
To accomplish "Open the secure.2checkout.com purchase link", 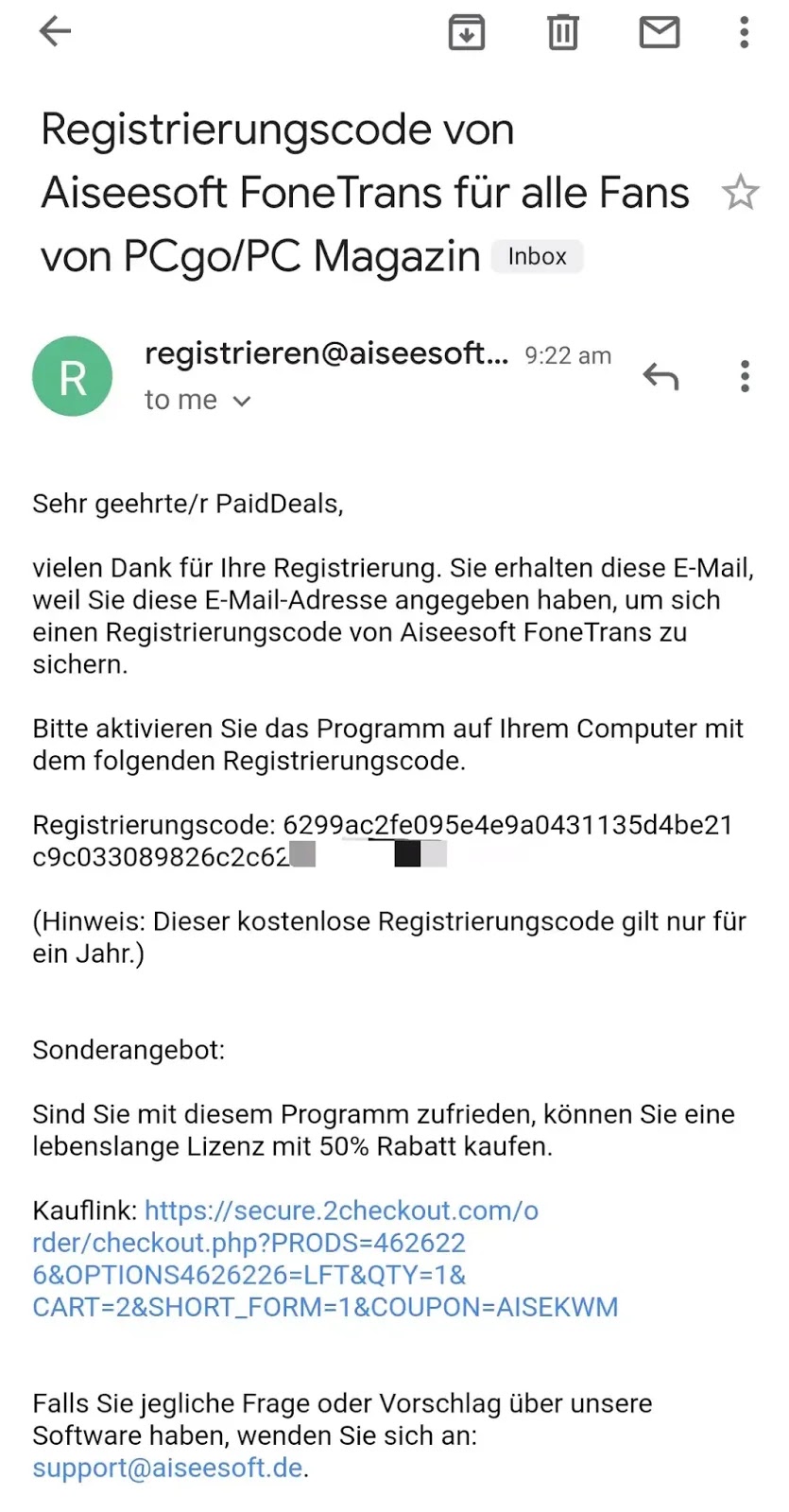I will point(325,1259).
